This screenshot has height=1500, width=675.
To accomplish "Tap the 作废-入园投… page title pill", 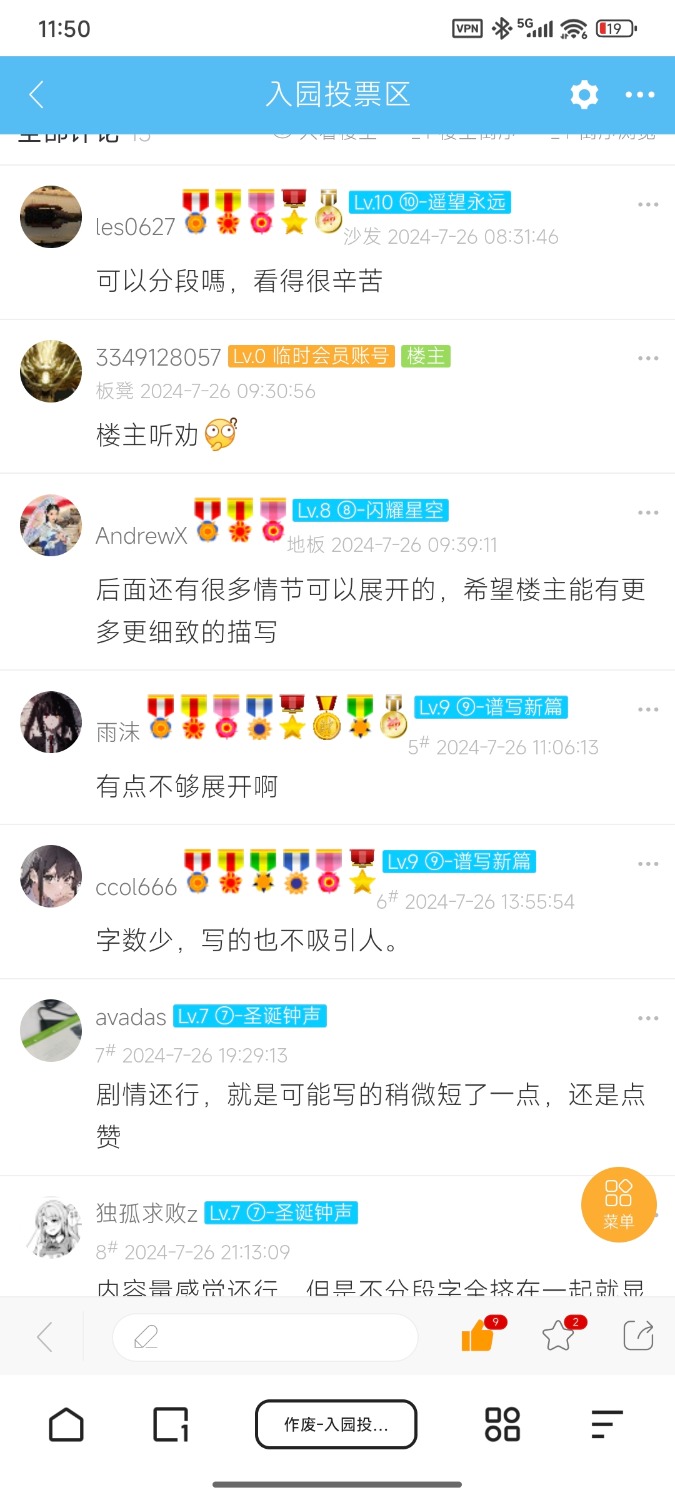I will [336, 1424].
